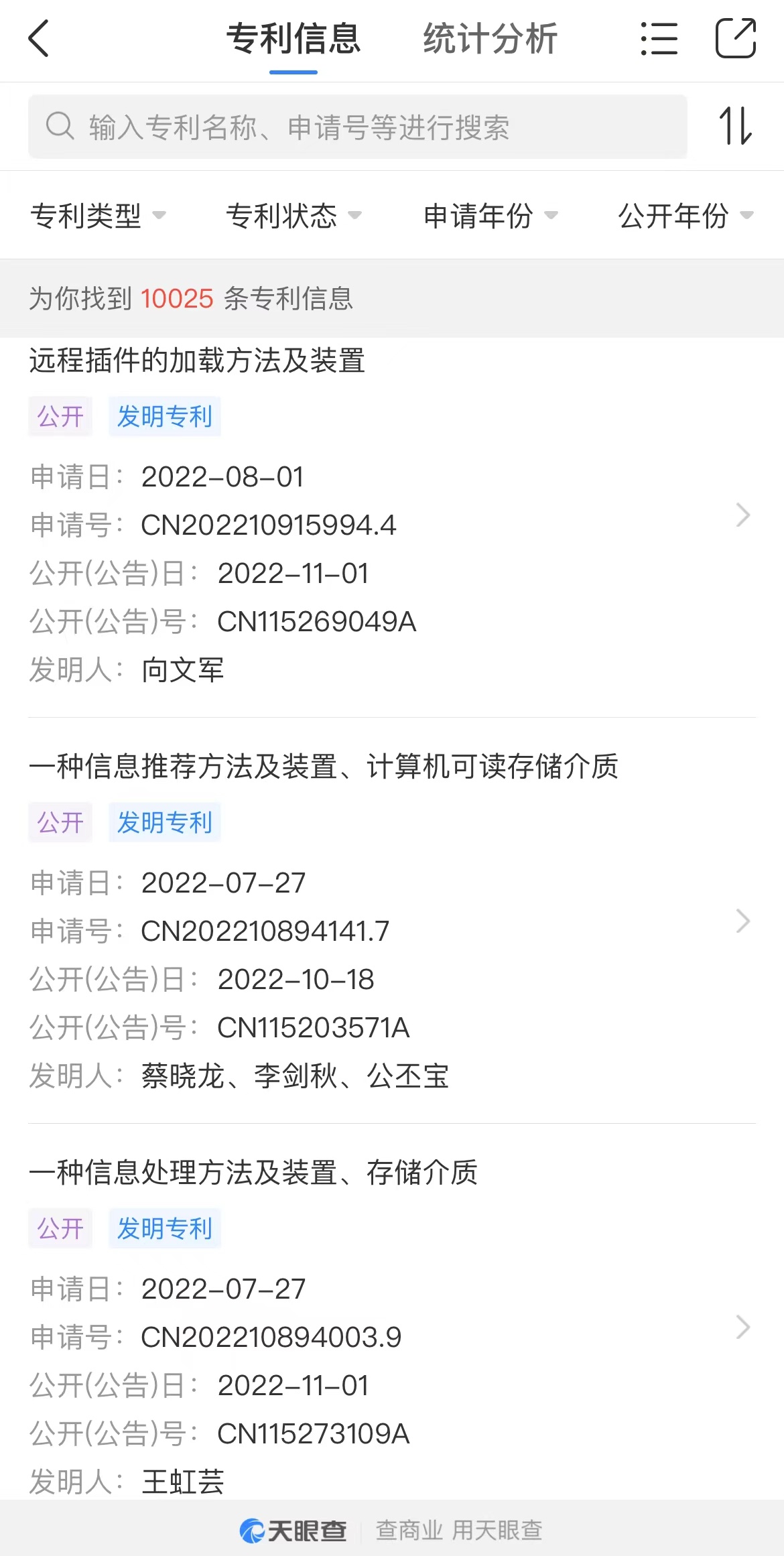This screenshot has height=1556, width=784.
Task: Expand the 专利状态 filter dropdown
Action: (293, 216)
